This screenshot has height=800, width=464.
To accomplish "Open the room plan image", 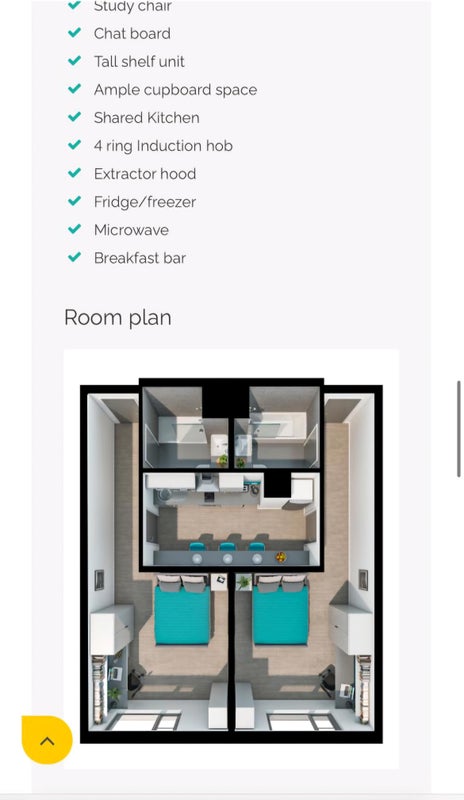I will 231,559.
